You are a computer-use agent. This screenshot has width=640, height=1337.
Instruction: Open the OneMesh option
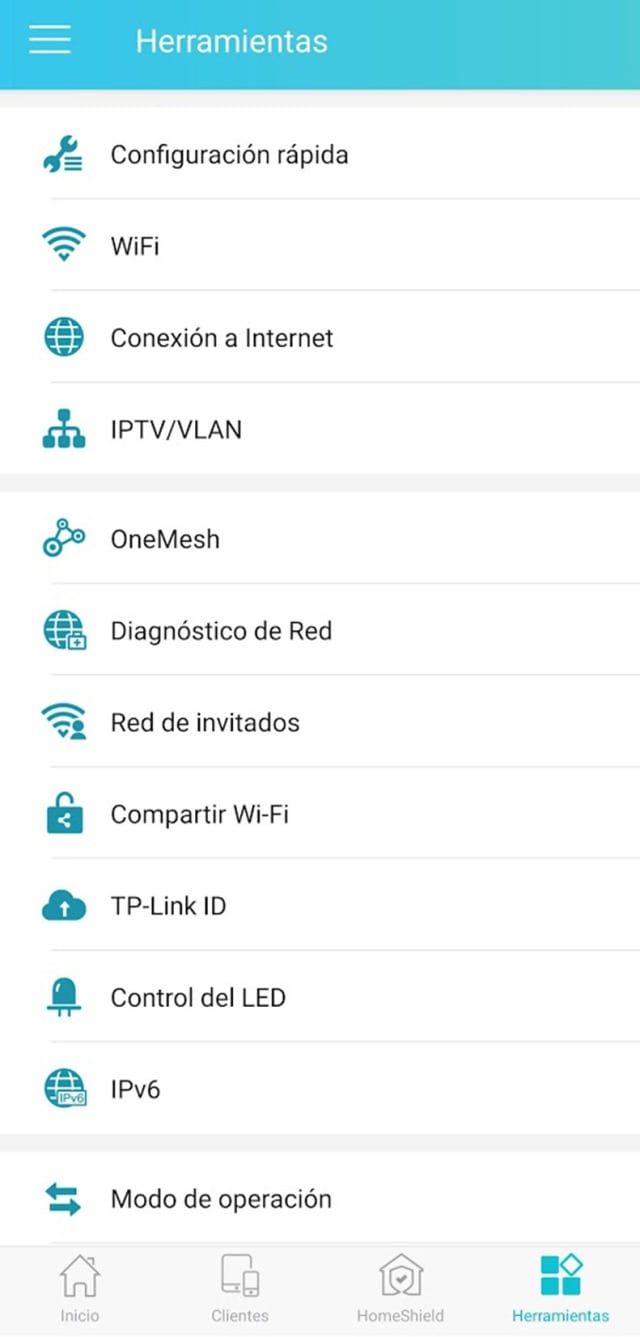(165, 539)
